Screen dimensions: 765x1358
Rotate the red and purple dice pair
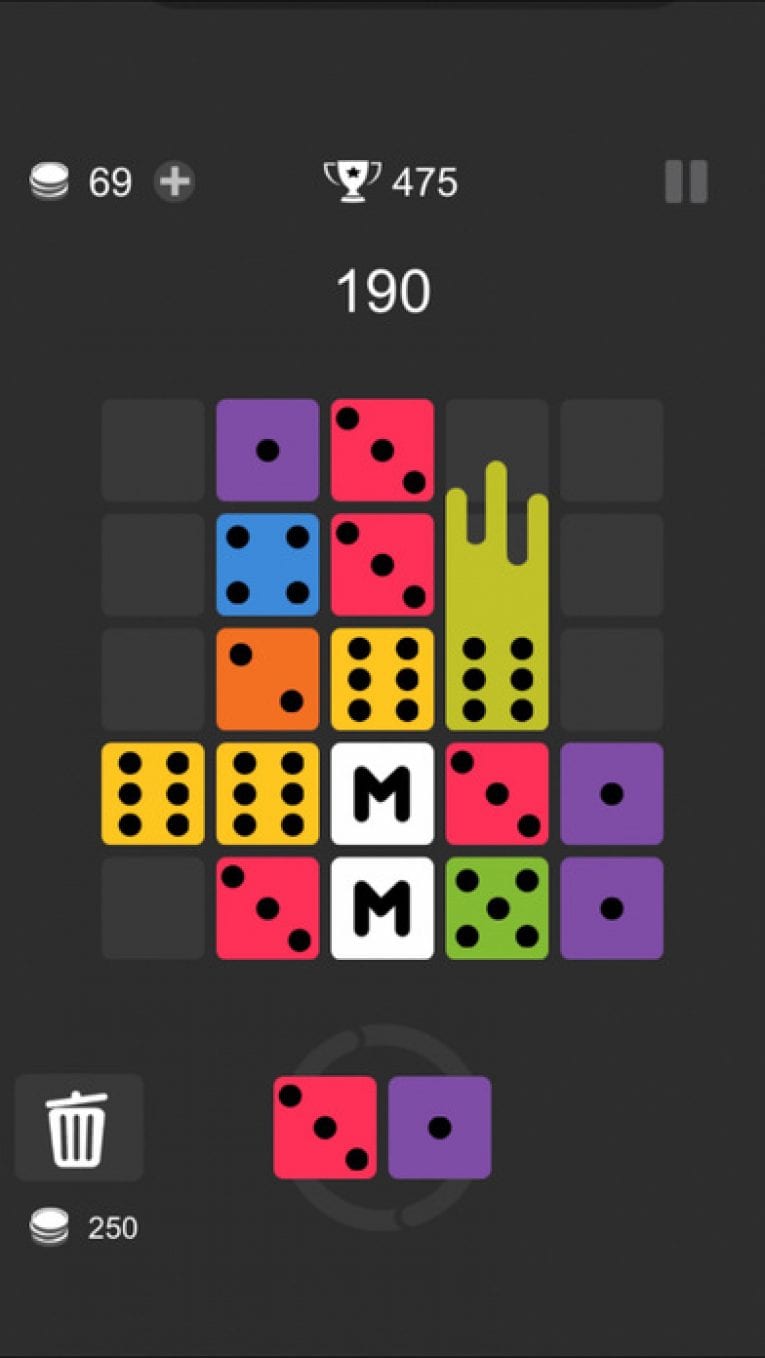[382, 1127]
